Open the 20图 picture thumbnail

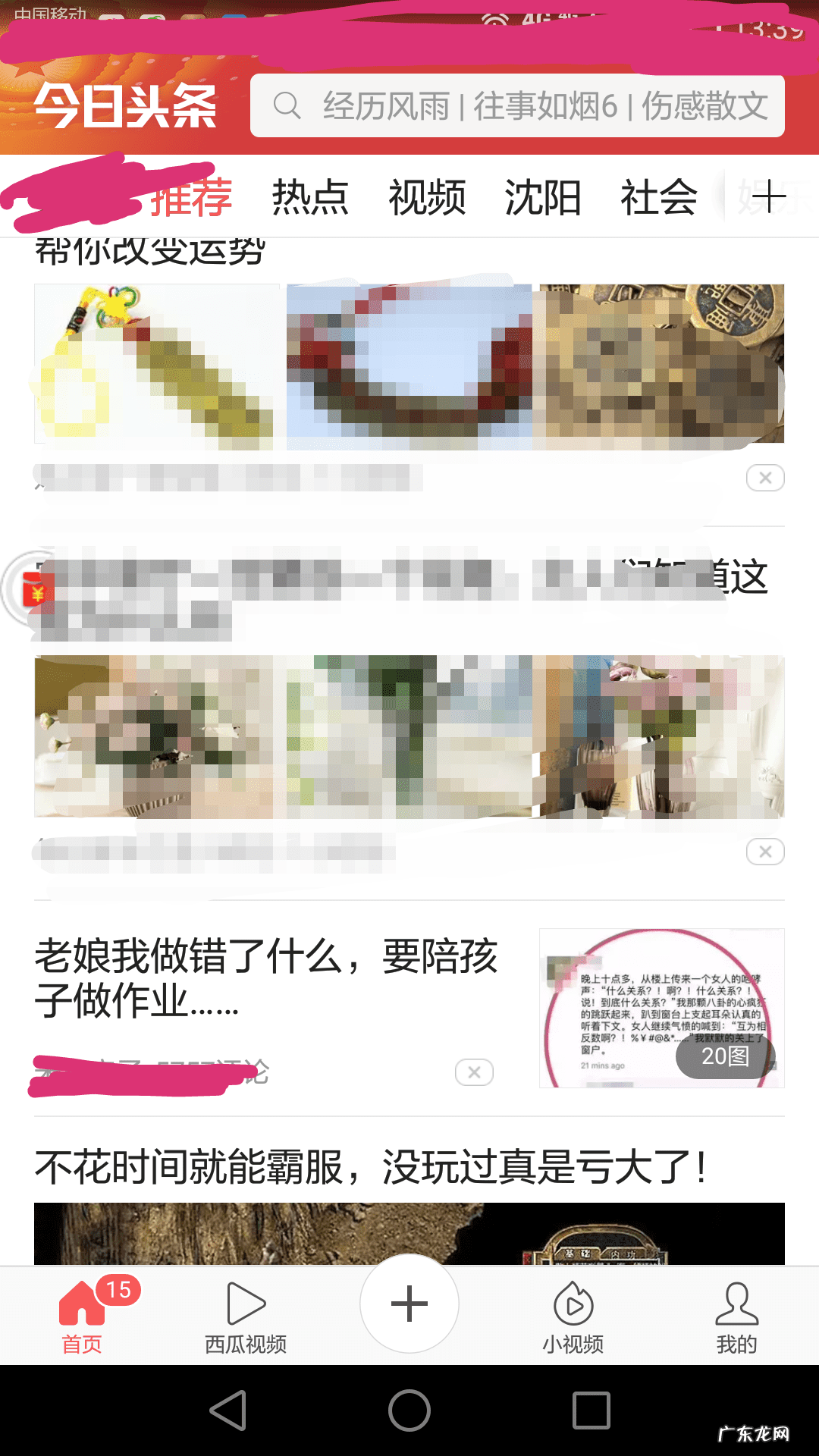(x=661, y=1009)
